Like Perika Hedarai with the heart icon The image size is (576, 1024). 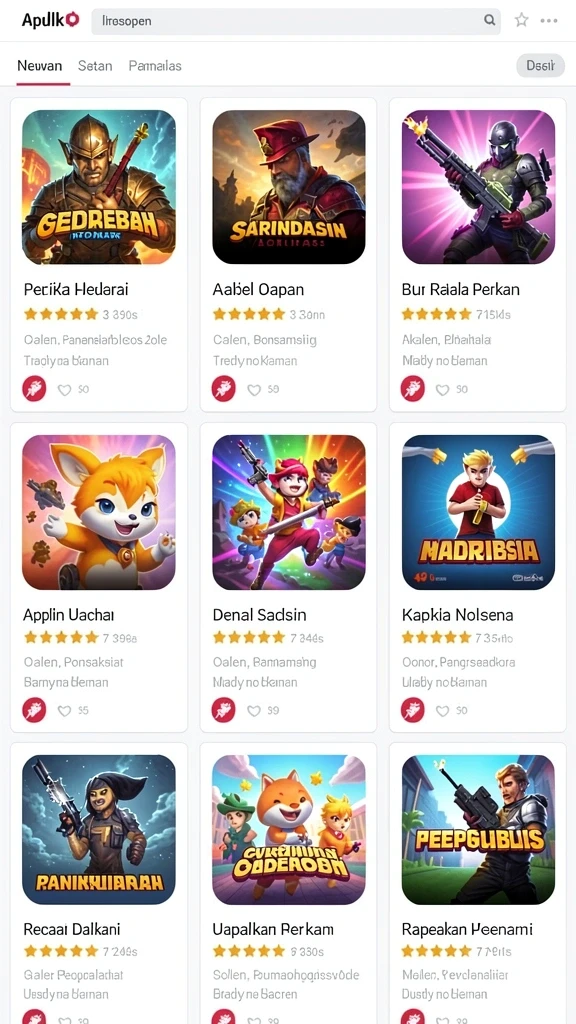(x=65, y=390)
